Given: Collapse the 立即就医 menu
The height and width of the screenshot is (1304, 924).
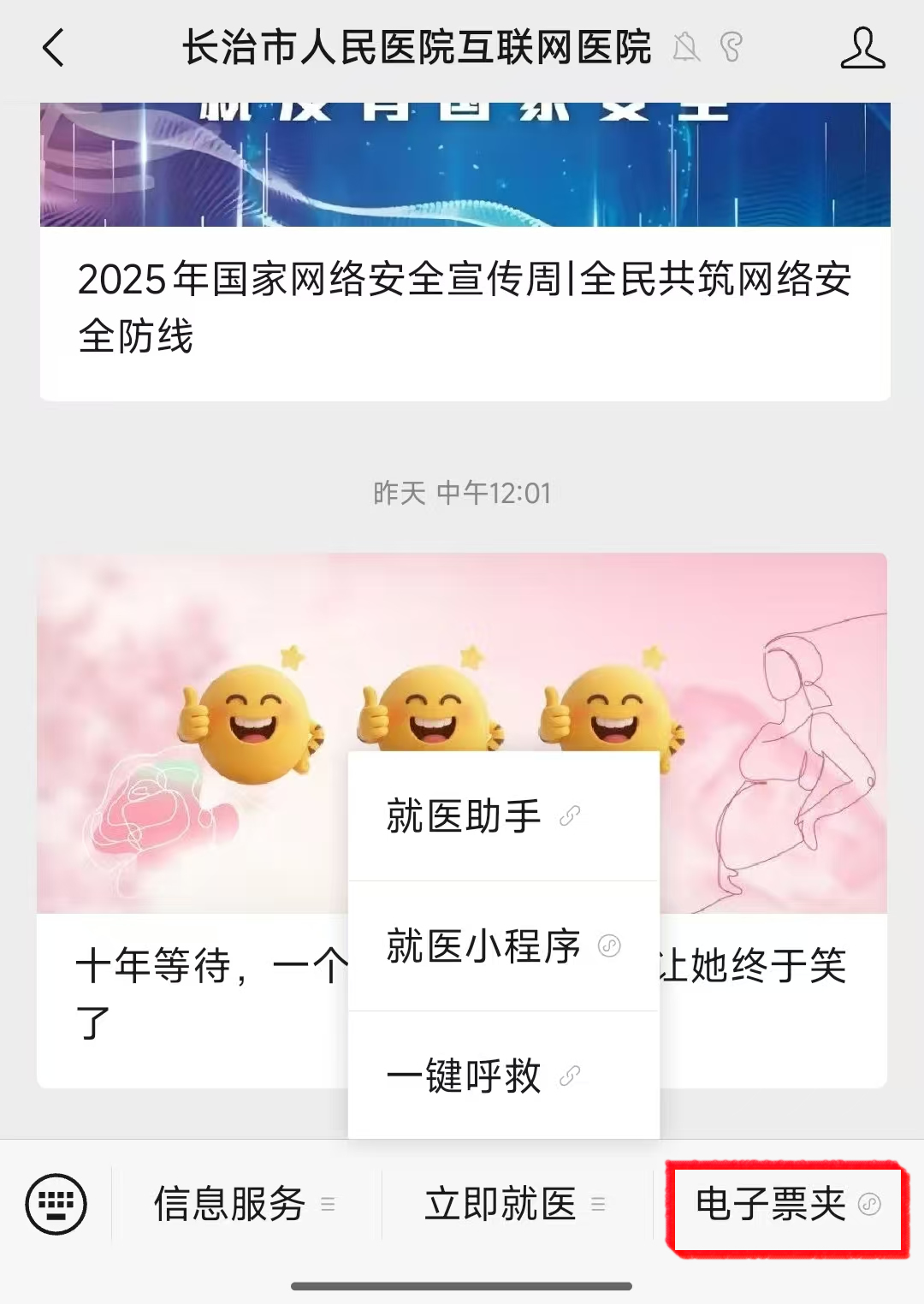Looking at the screenshot, I should tap(515, 1204).
